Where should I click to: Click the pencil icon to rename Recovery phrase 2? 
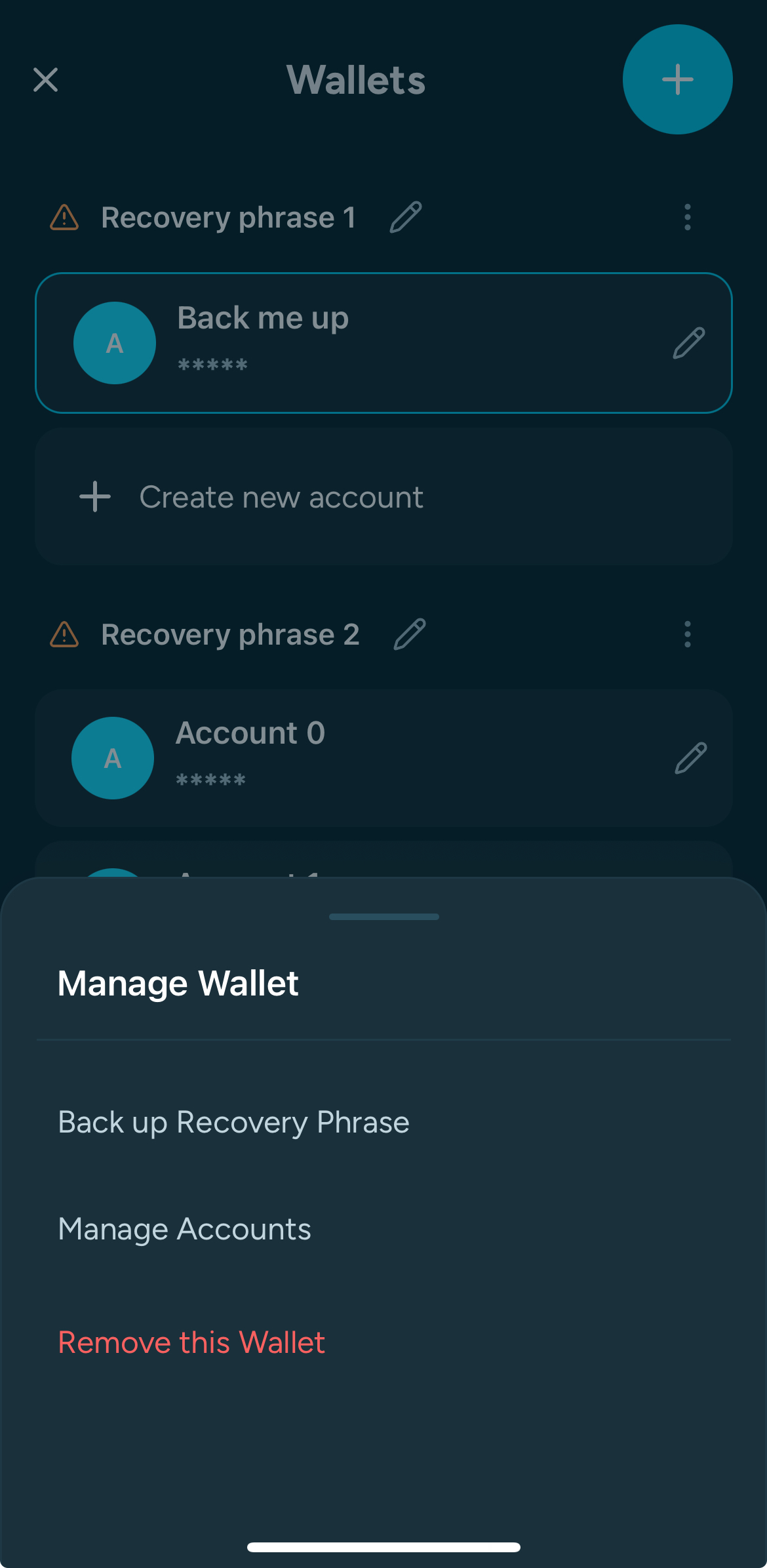tap(410, 633)
